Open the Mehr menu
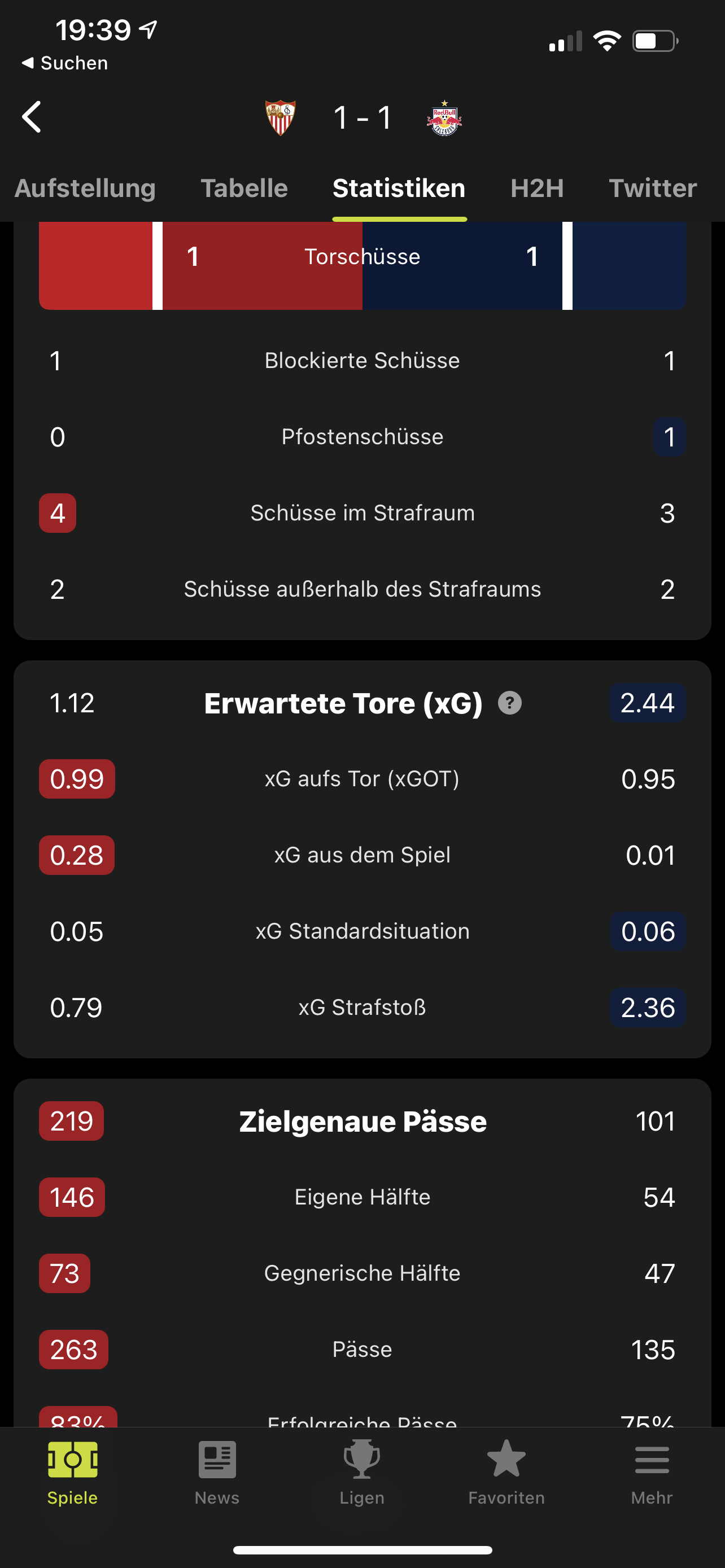The width and height of the screenshot is (725, 1568). [x=652, y=1471]
